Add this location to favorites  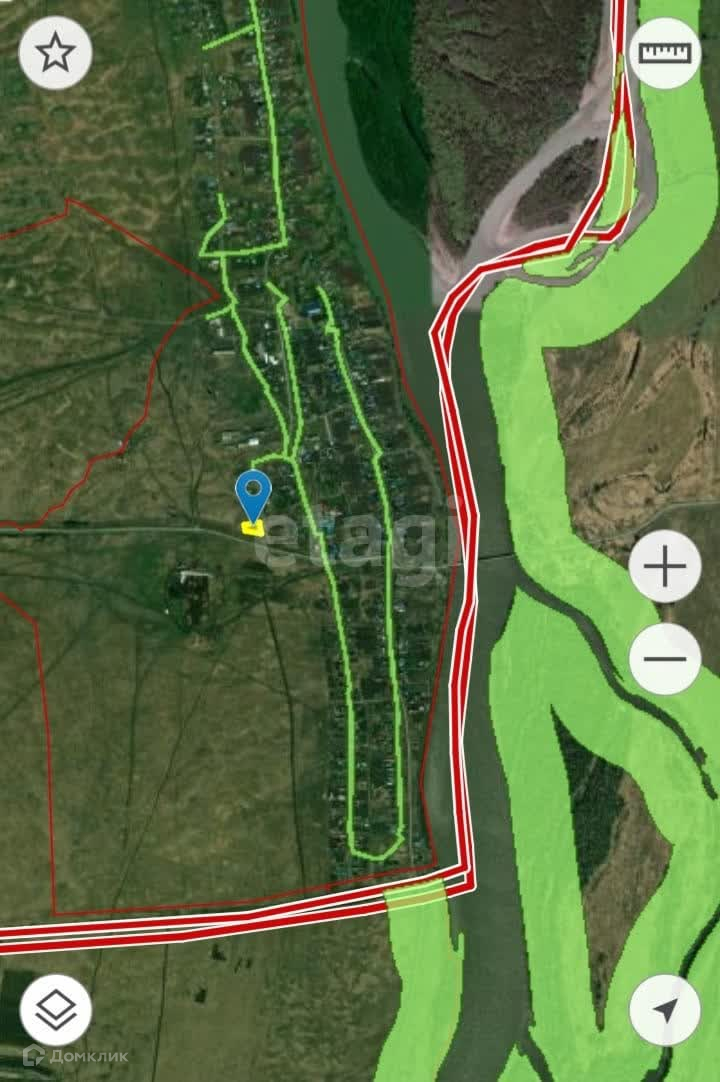55,53
